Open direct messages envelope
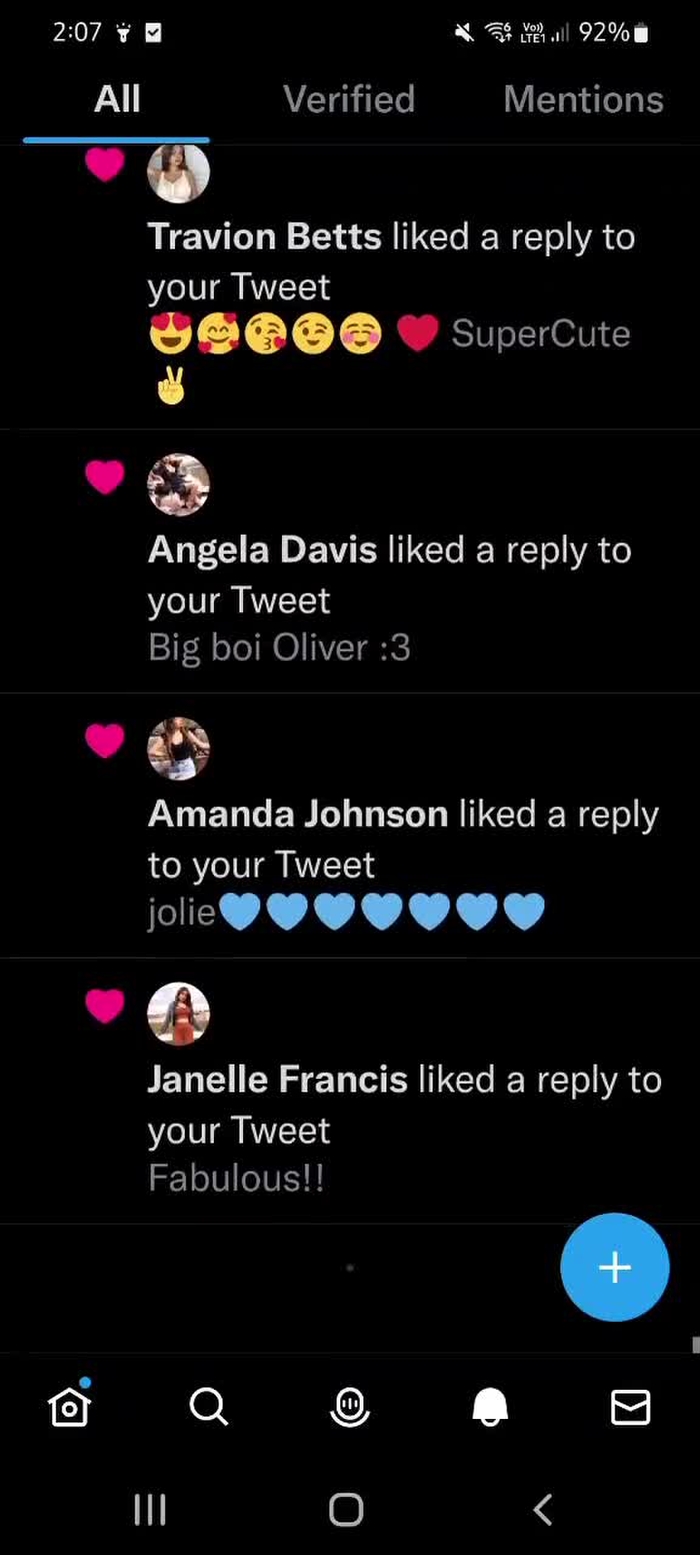The width and height of the screenshot is (700, 1555). click(x=630, y=1407)
